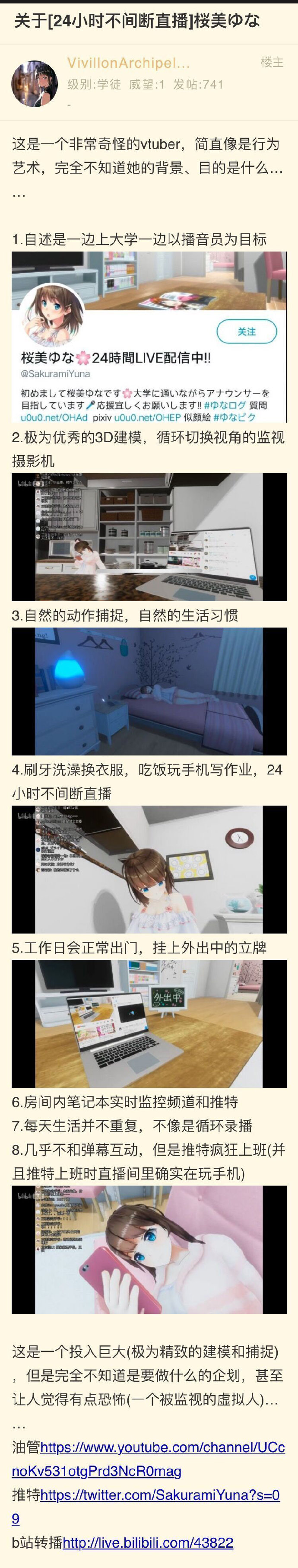Open the live.bilibili.com link
Viewport: 298px width, 1568px height.
click(148, 1542)
